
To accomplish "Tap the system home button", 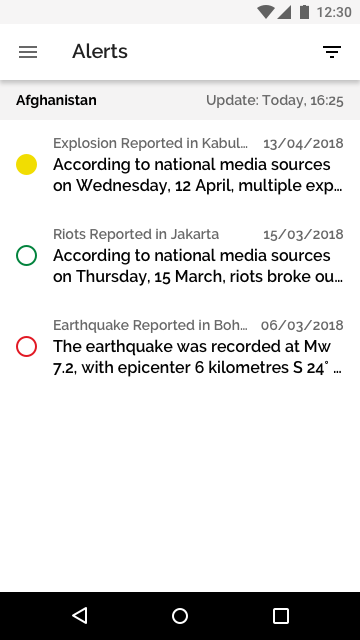I will click(180, 616).
